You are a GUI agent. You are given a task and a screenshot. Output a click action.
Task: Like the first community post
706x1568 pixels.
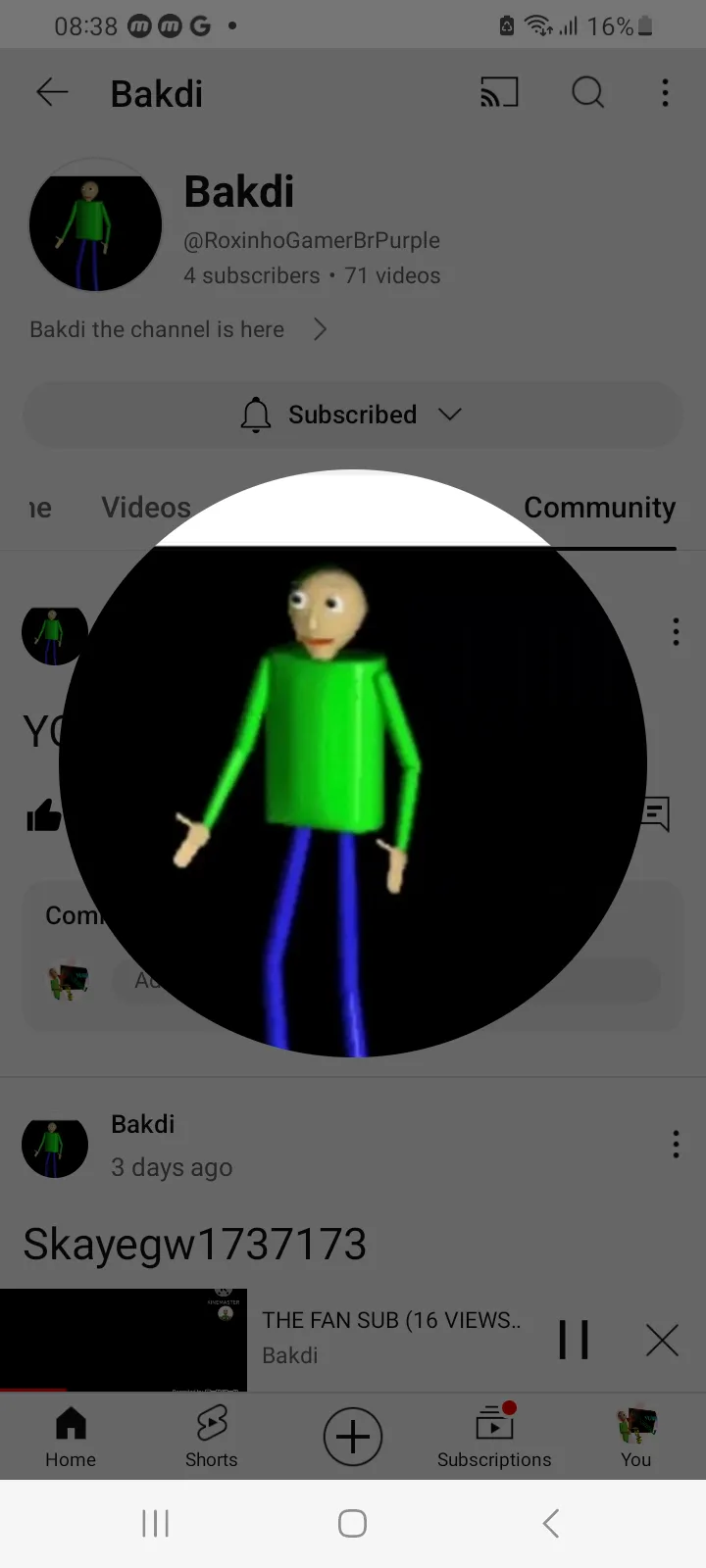(x=44, y=814)
